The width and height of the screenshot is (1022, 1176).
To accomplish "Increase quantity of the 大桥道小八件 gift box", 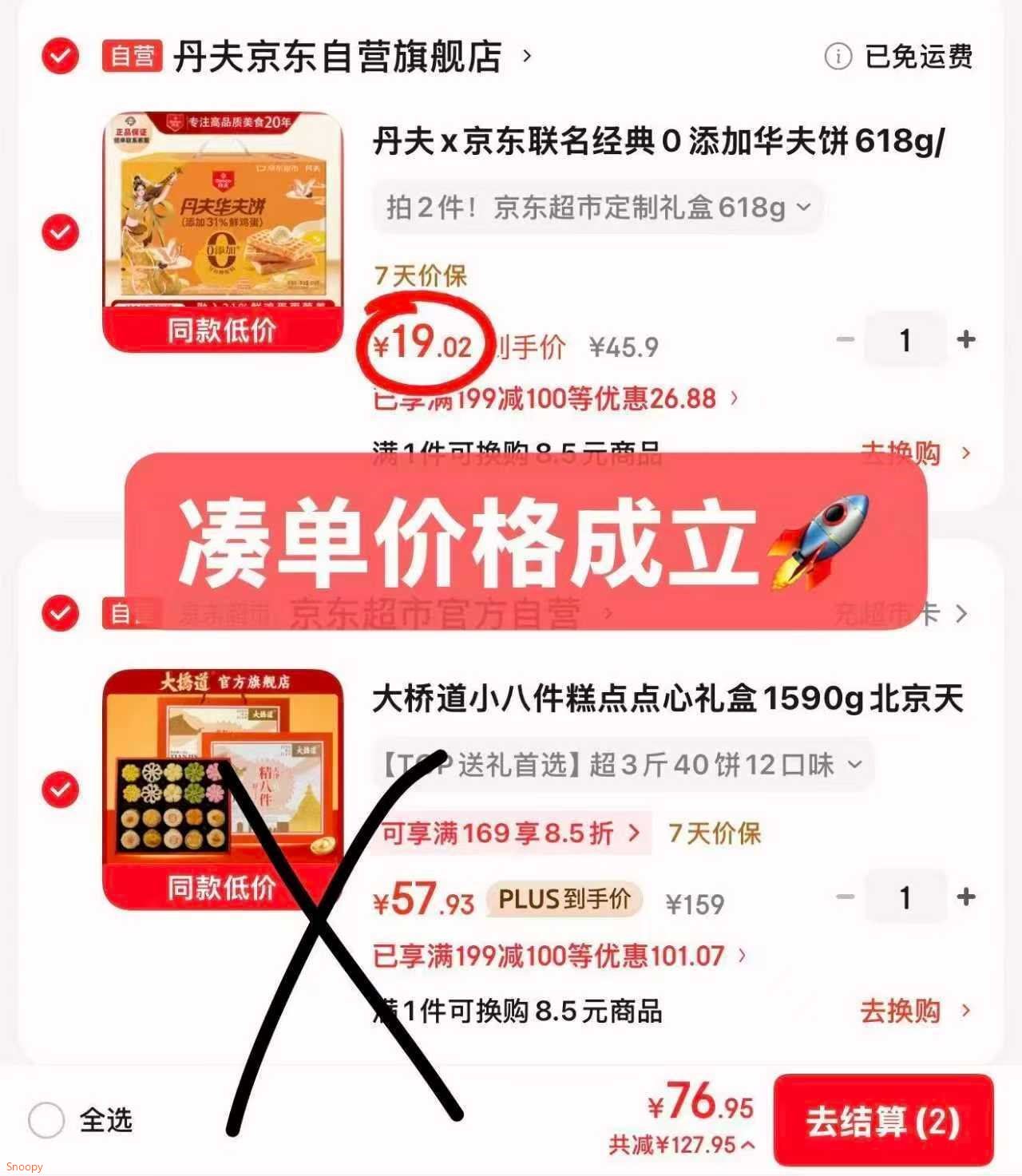I will [966, 897].
